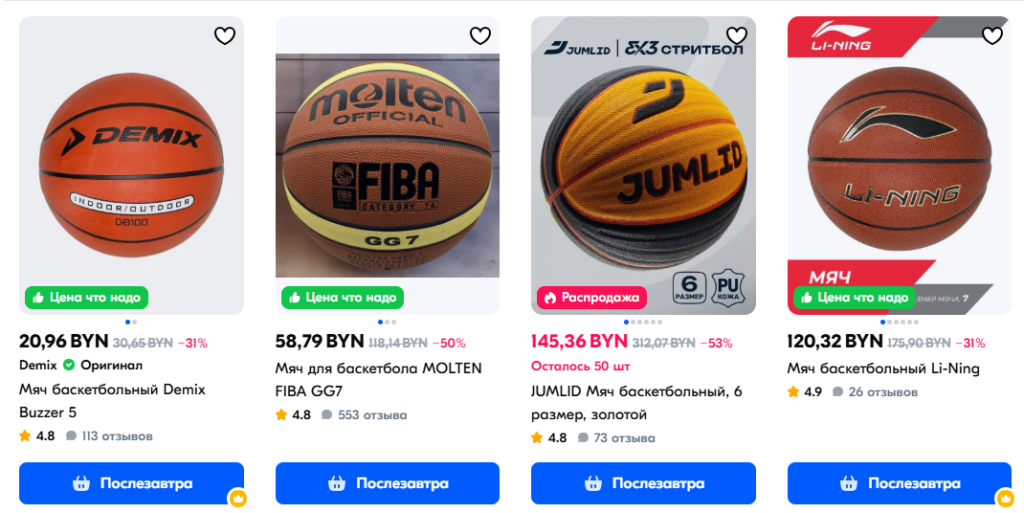Viewport: 1024px width, 513px height.
Task: Add Demix Buzzer 5 ball to favorites
Action: pos(225,36)
